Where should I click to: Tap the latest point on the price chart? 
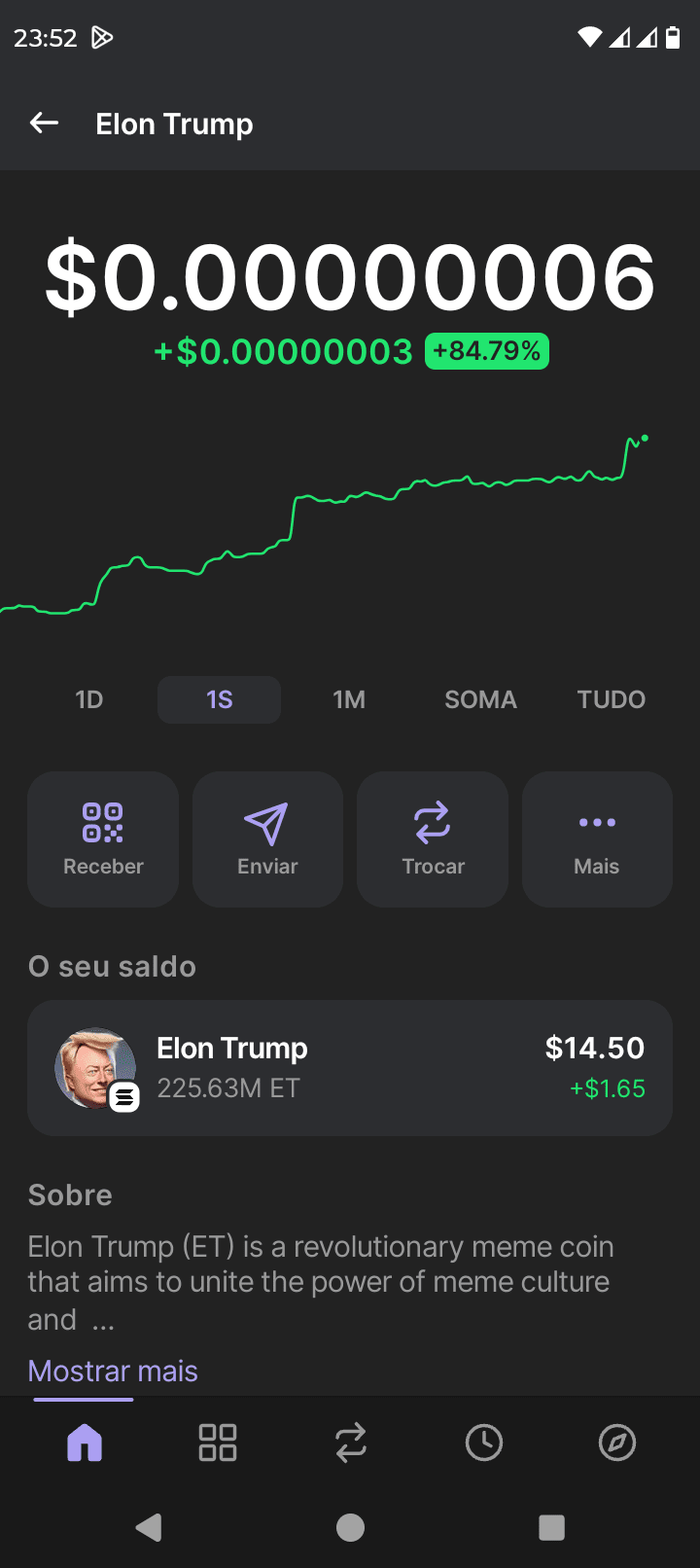coord(644,439)
